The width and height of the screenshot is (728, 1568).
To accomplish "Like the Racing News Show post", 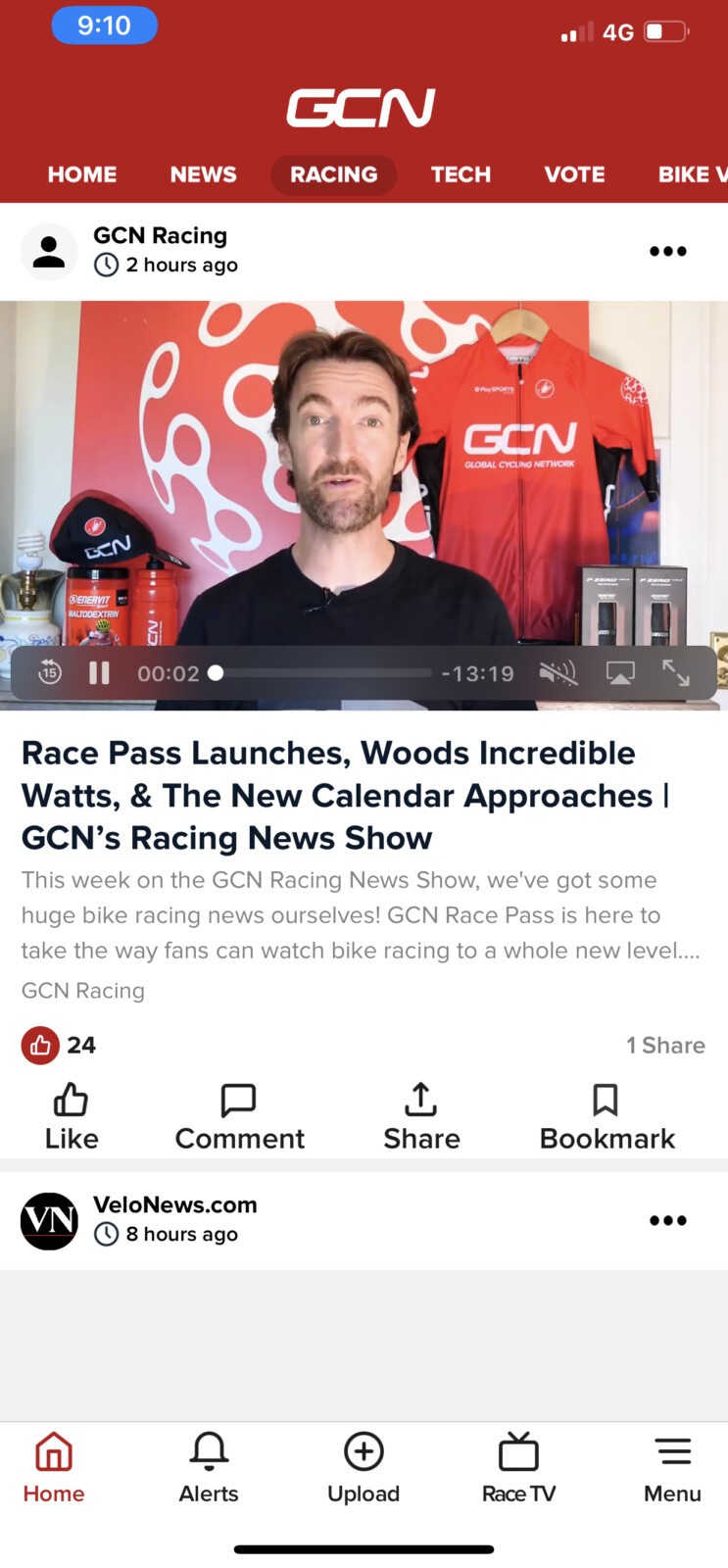I will click(72, 1117).
